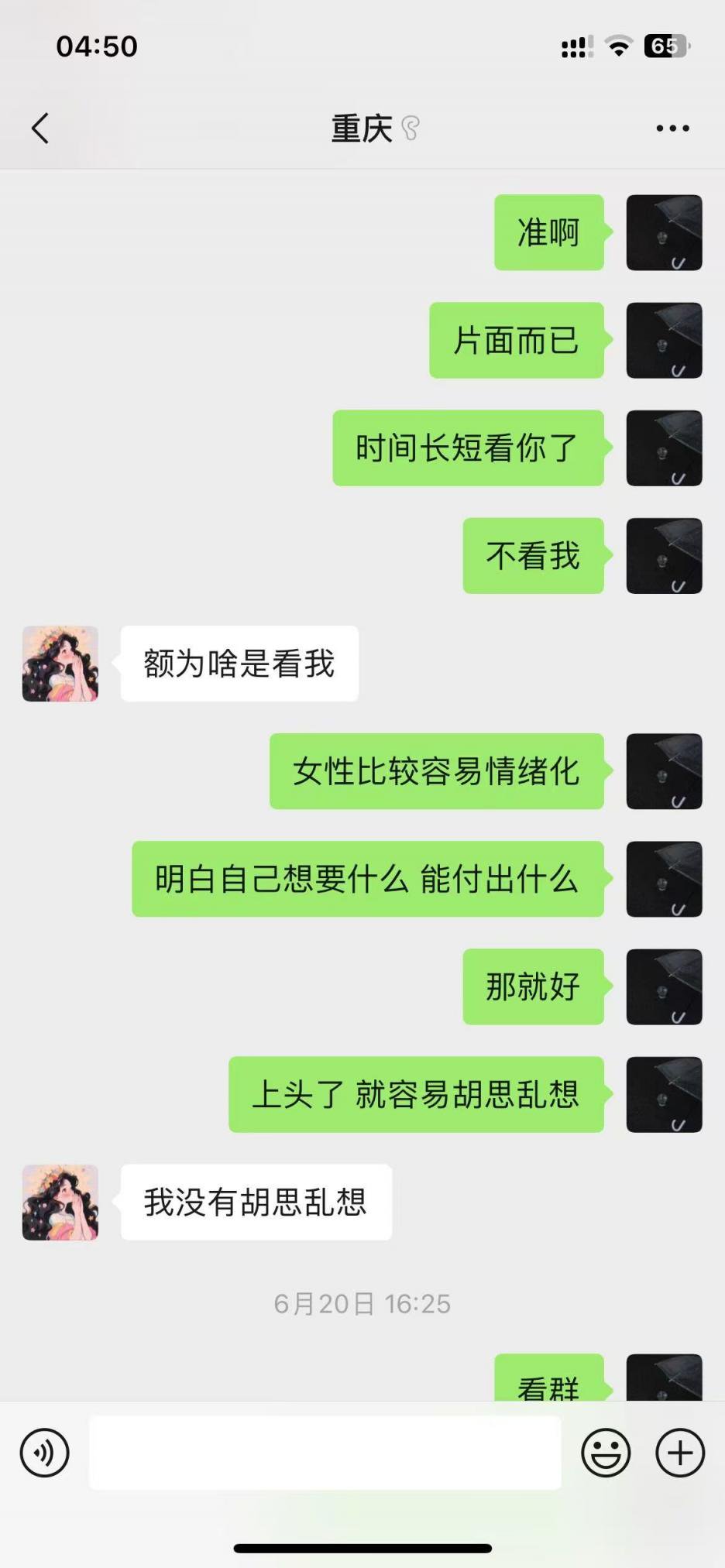Screen dimensions: 725x1568
Task: Open own avatar beside 准啊 message
Action: tap(664, 232)
